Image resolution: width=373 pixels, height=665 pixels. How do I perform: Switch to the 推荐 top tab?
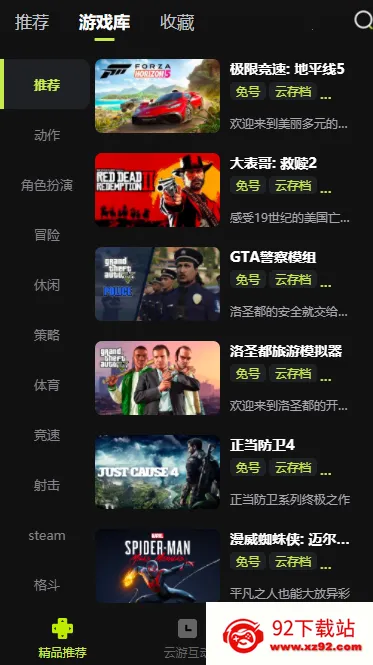(32, 22)
